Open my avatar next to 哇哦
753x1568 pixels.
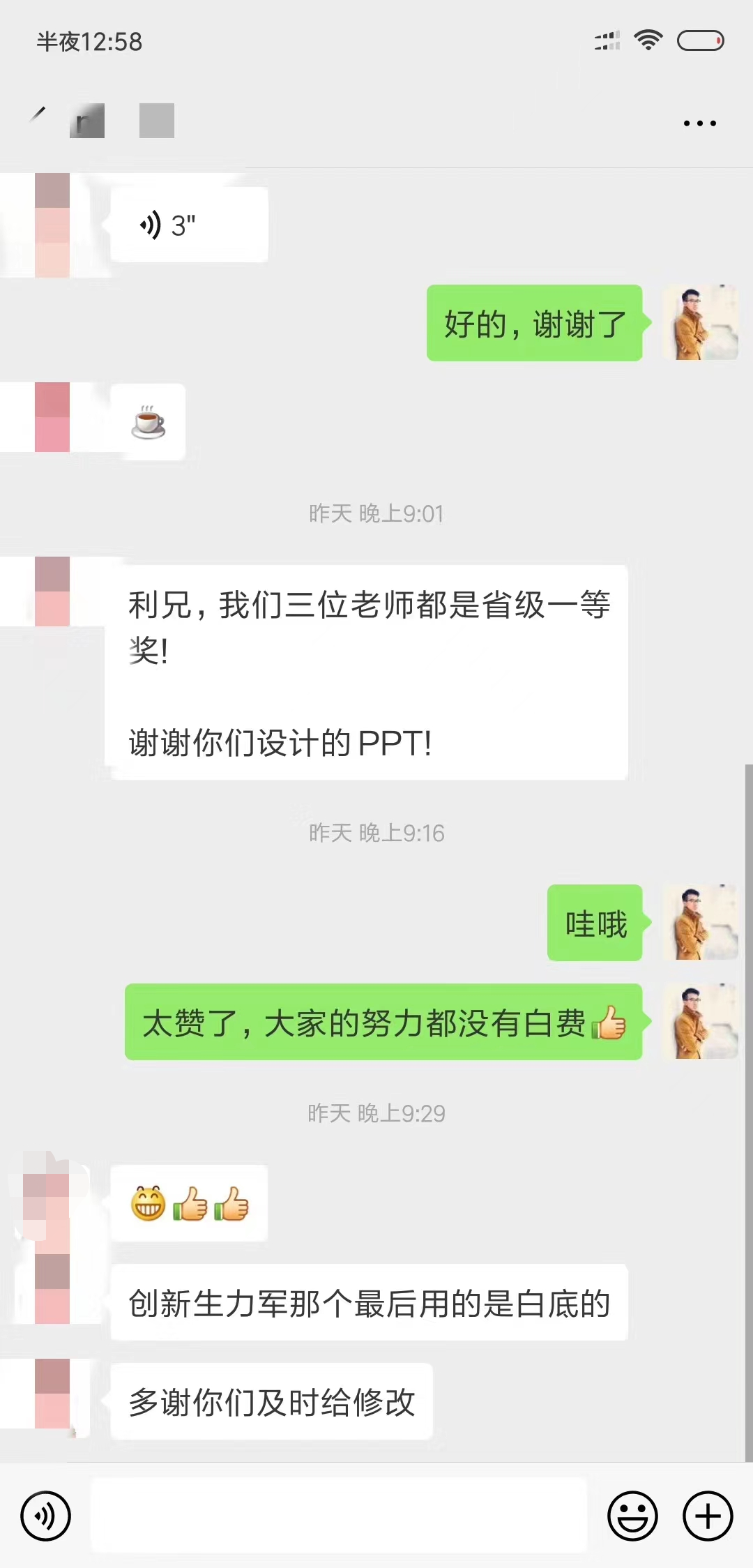pyautogui.click(x=700, y=922)
